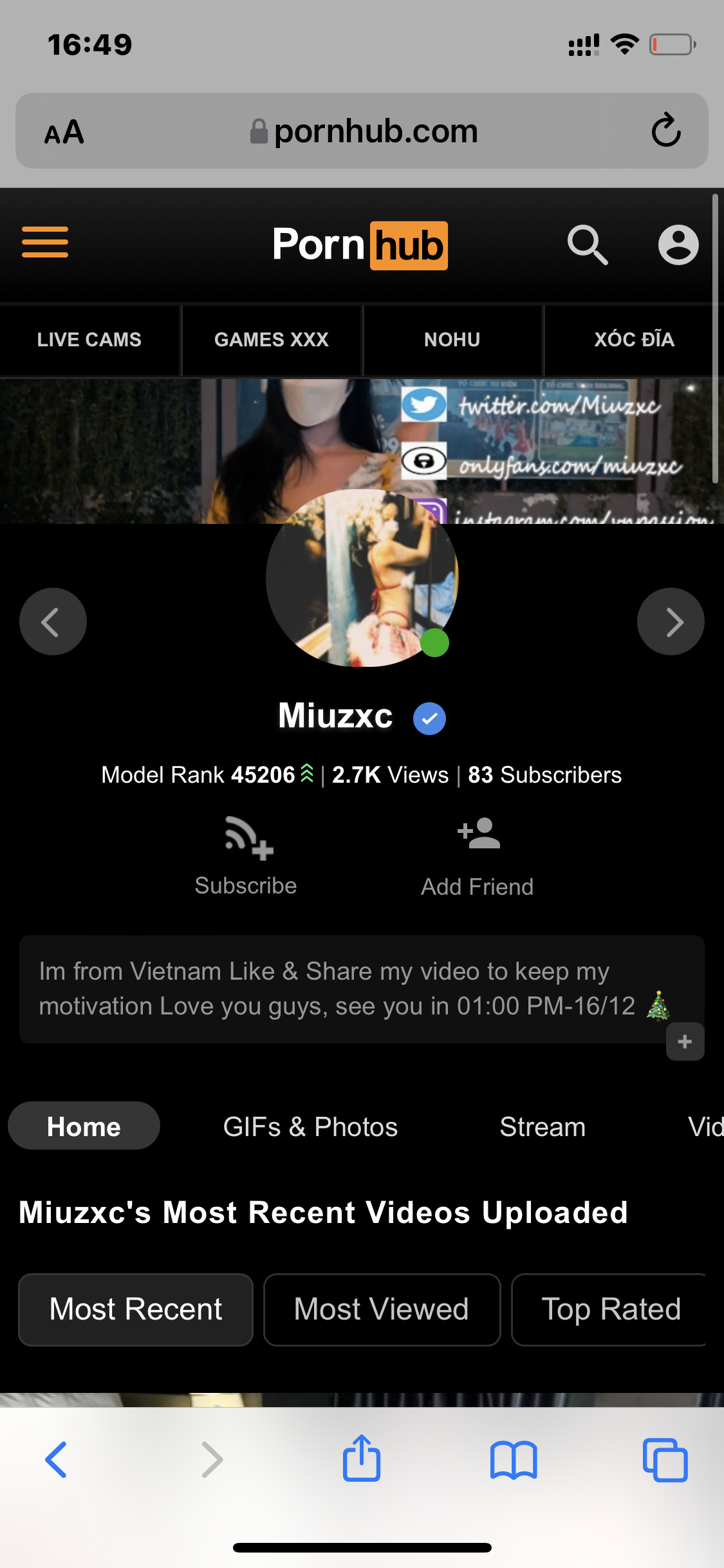The width and height of the screenshot is (724, 1568).
Task: Open the NOHU link
Action: [x=452, y=339]
